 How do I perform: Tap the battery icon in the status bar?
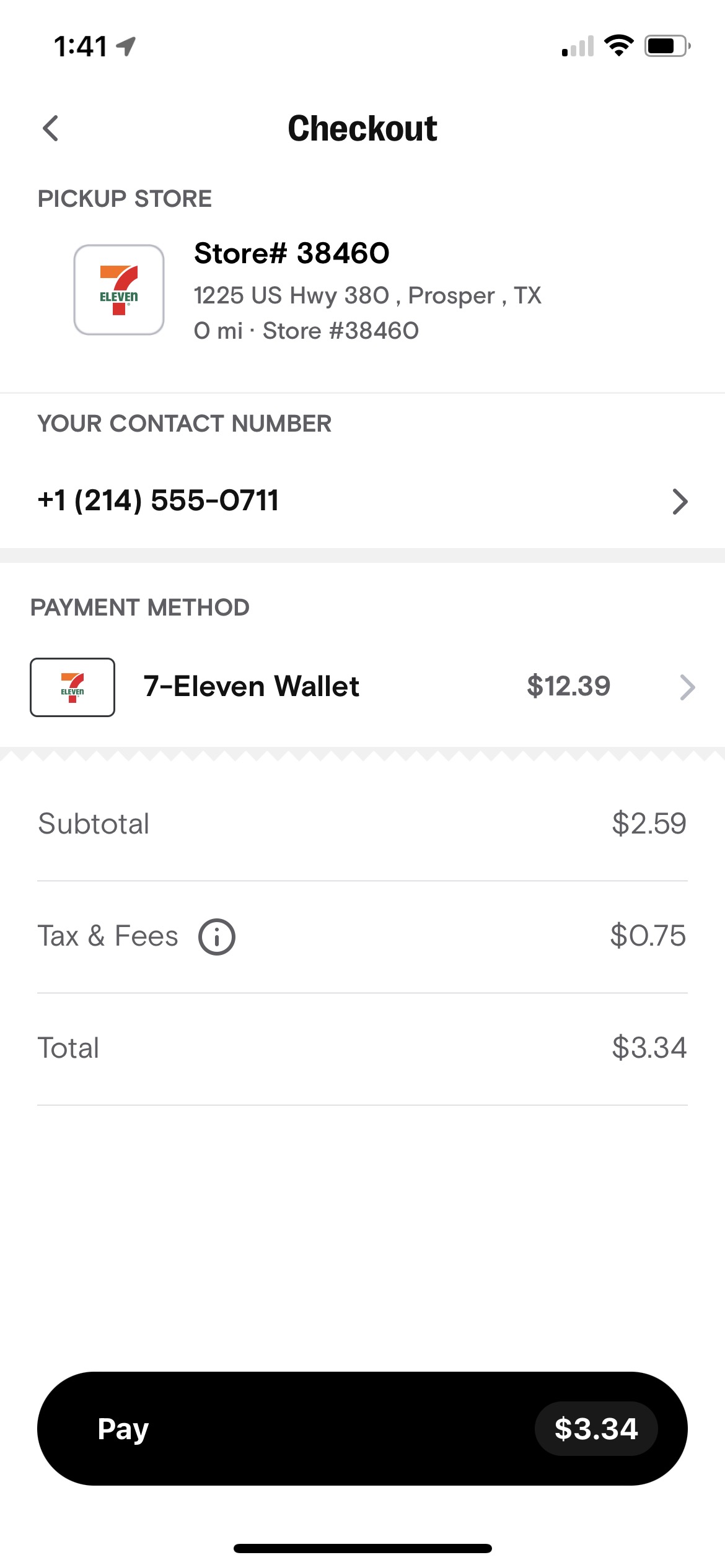point(664,45)
